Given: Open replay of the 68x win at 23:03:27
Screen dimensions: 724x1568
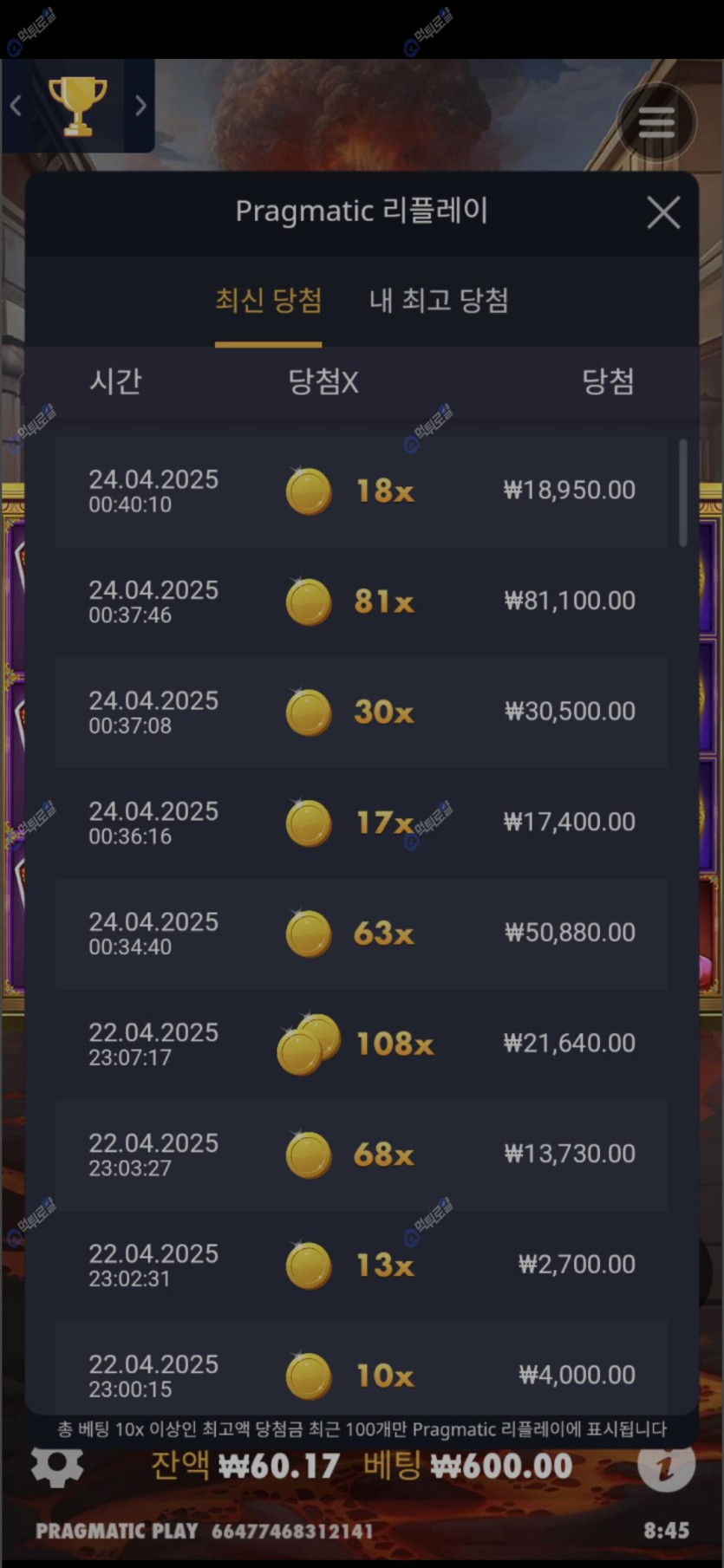Looking at the screenshot, I should [x=362, y=1155].
